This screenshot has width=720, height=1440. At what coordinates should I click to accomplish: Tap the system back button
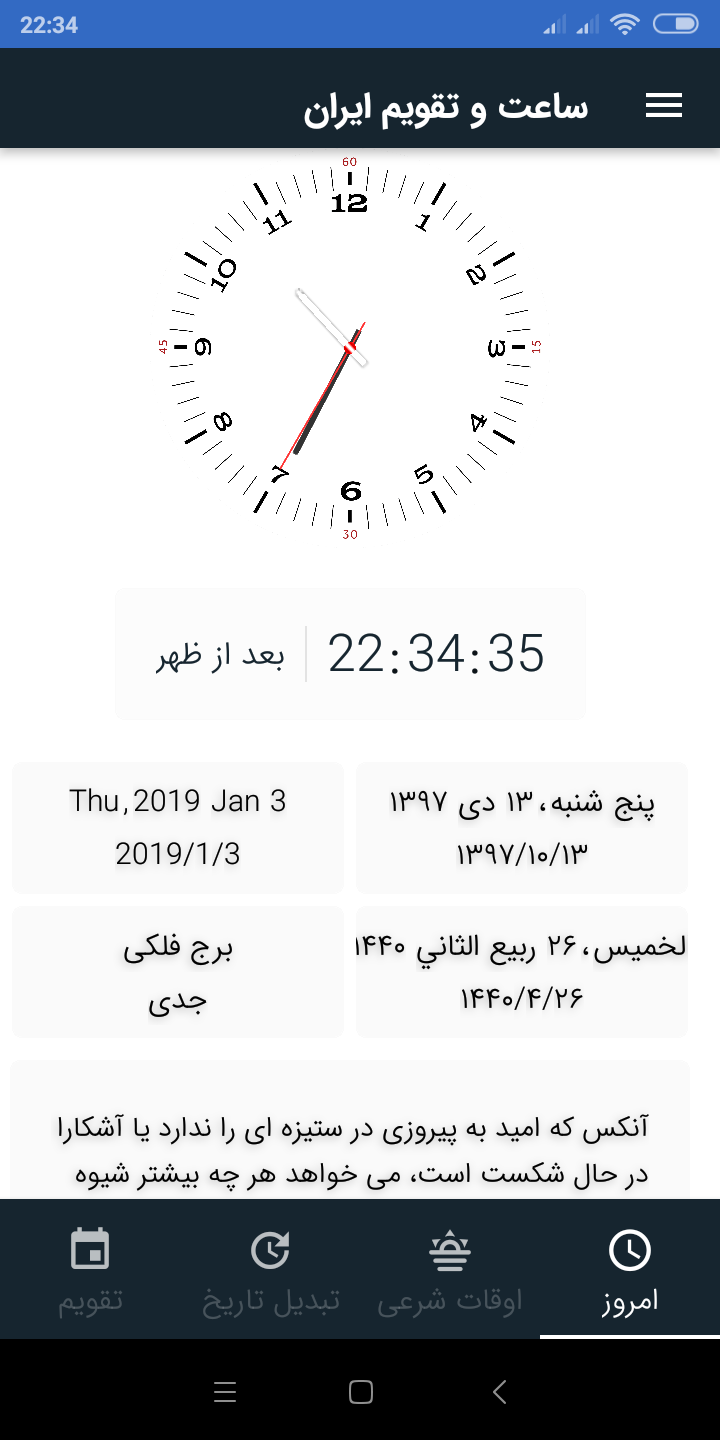(x=500, y=1391)
